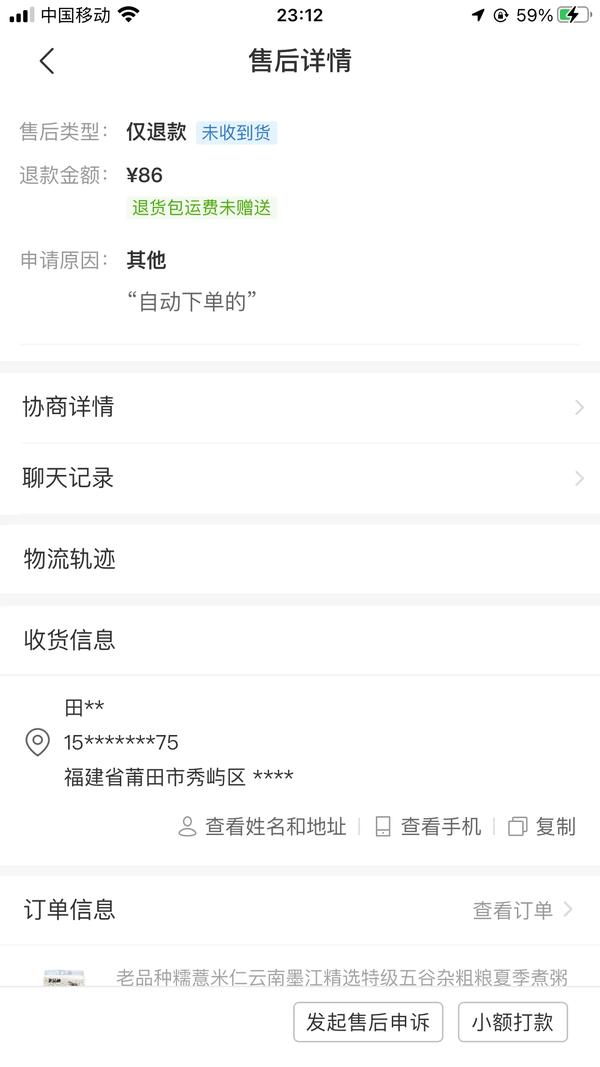The image size is (600, 1067).
Task: Tap the 发起售后申诉 button
Action: 367,1022
